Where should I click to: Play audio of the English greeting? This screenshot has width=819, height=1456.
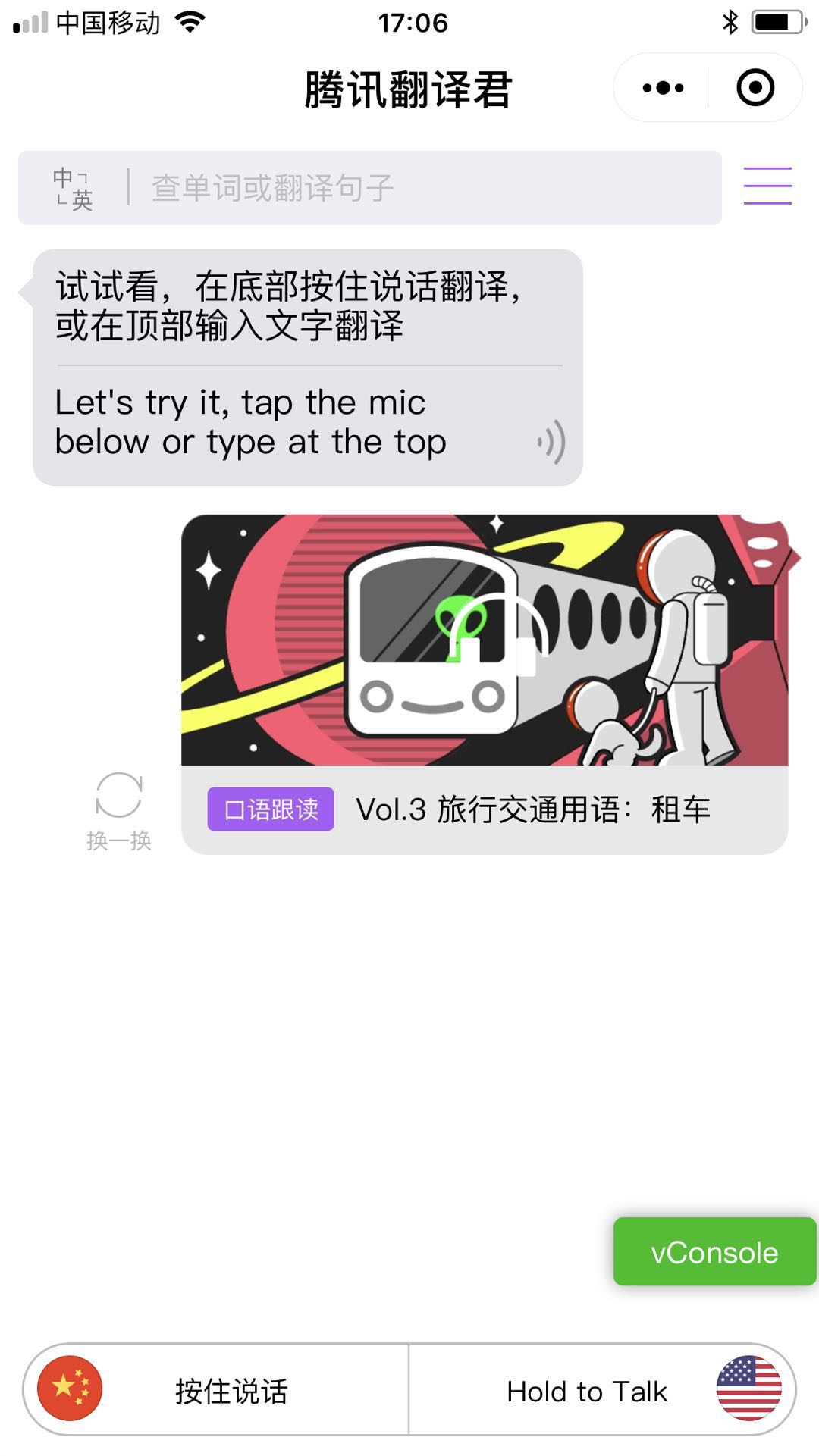pyautogui.click(x=552, y=442)
